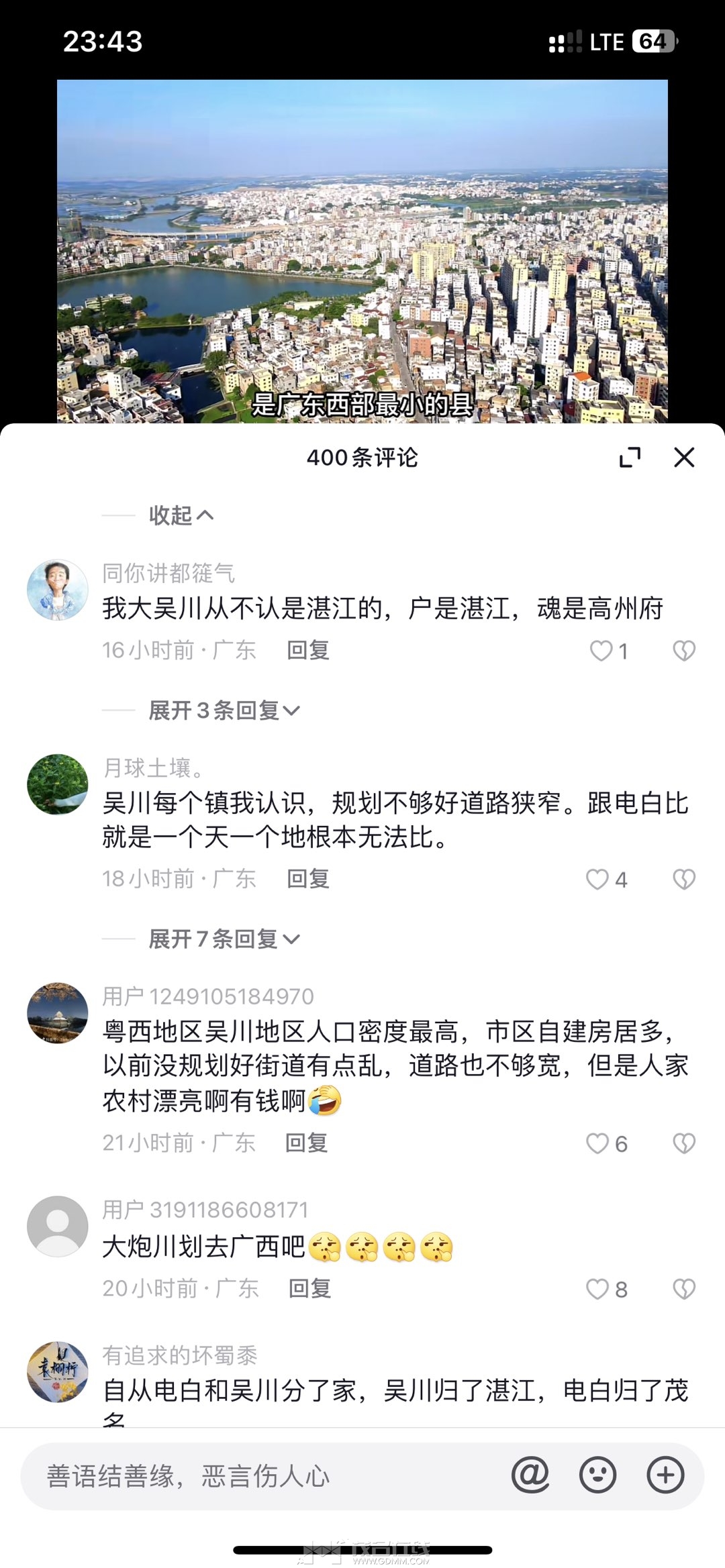This screenshot has width=725, height=1568.
Task: Like the comment by 同你讲都箍气
Action: [601, 651]
